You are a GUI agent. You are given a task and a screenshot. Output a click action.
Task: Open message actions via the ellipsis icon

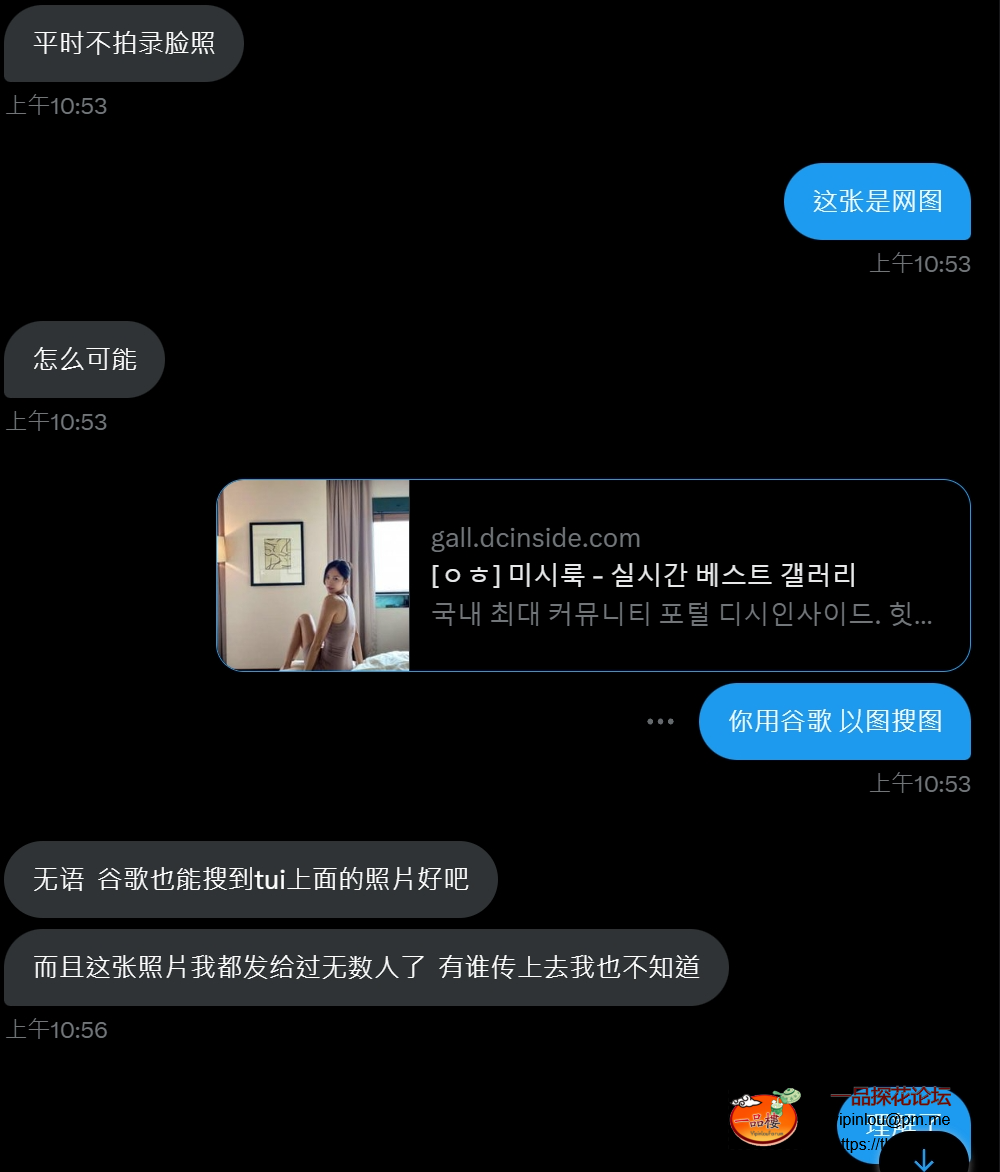[x=660, y=720]
